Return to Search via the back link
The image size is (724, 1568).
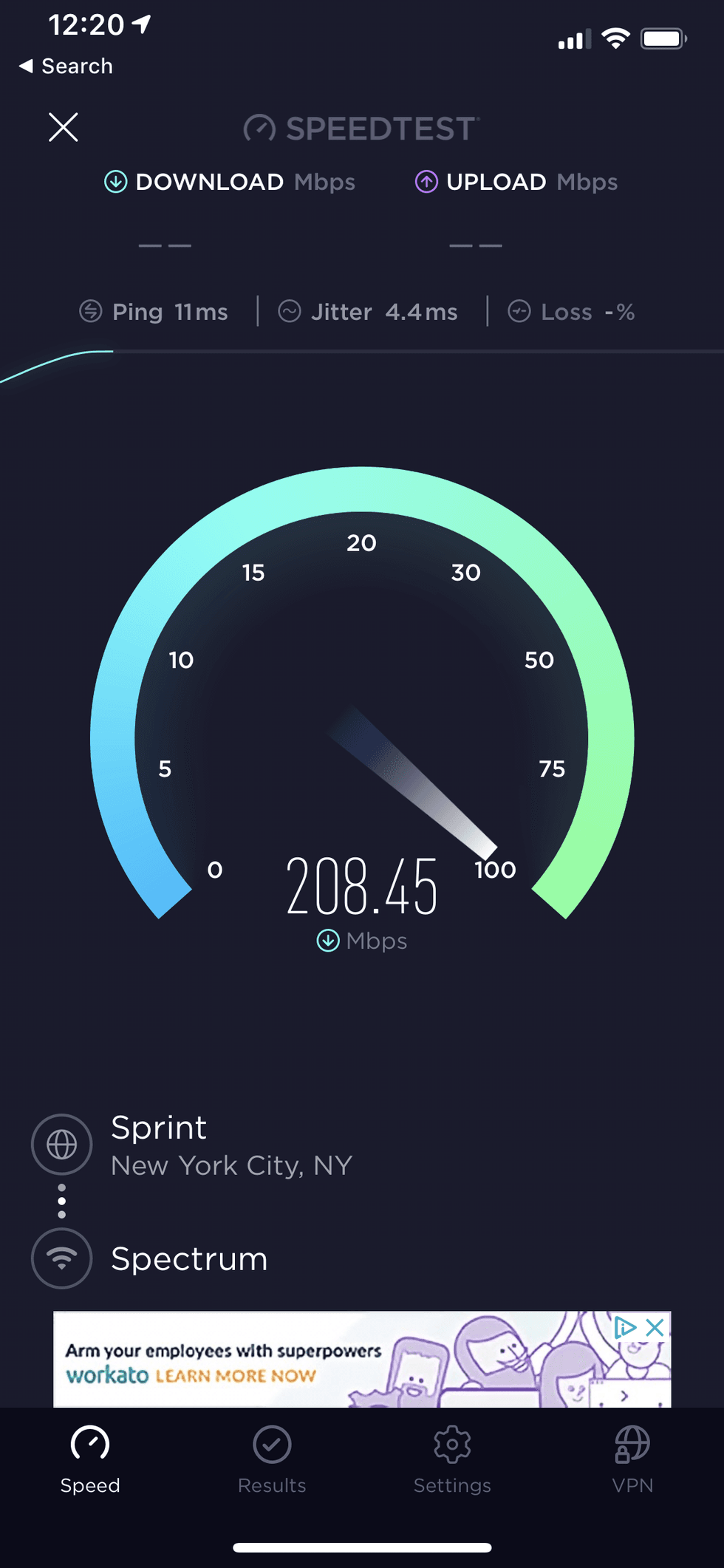66,67
